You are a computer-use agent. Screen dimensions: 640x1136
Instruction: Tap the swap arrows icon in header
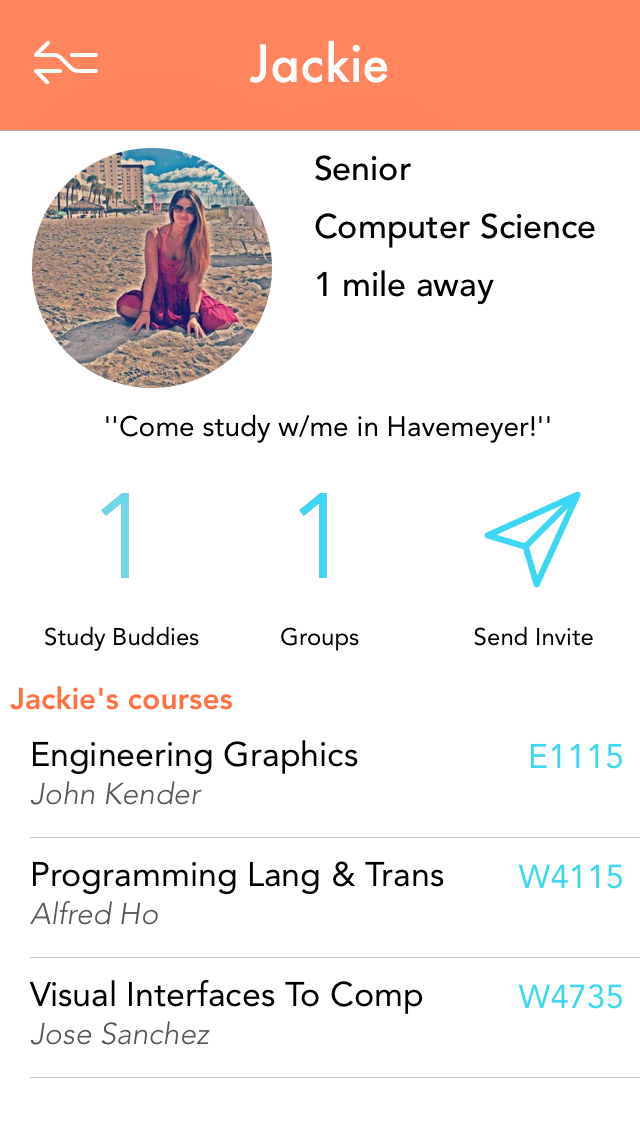66,64
